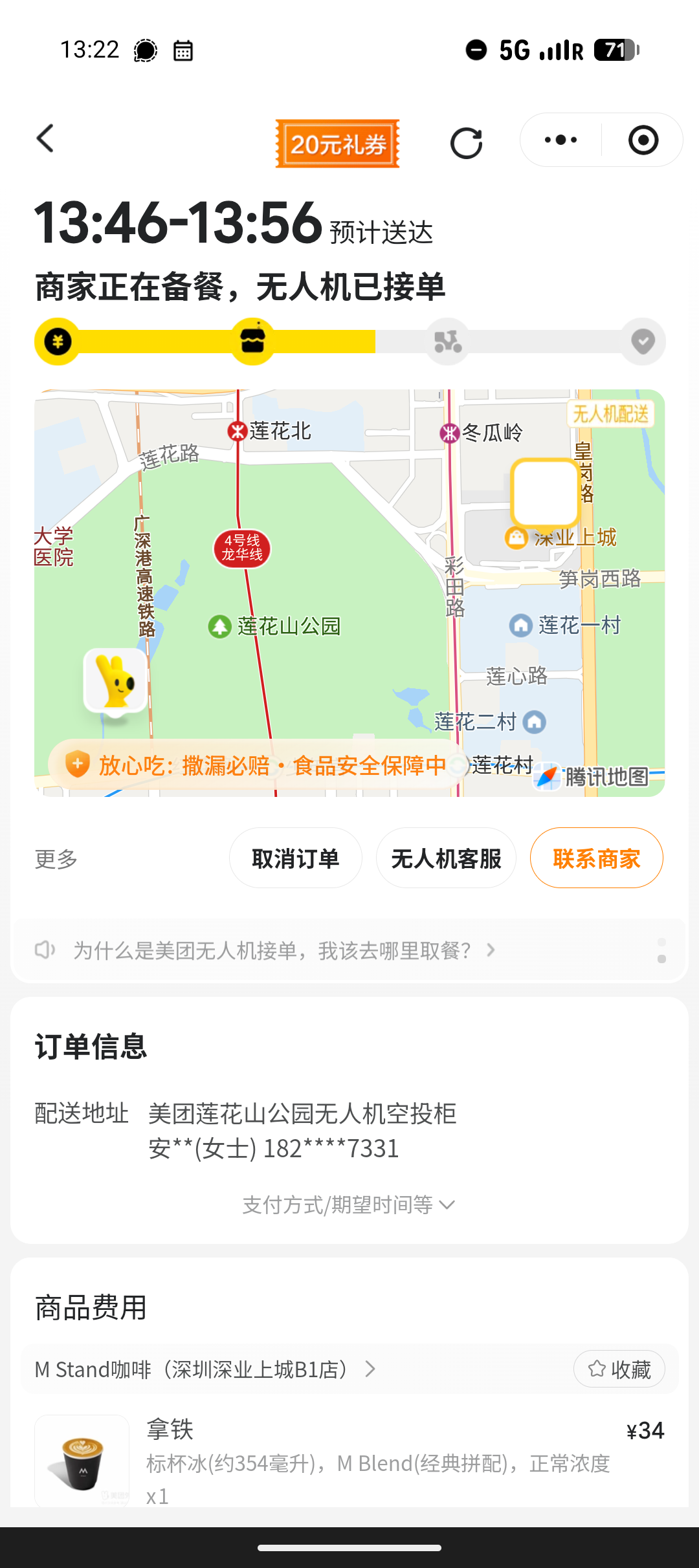Close the mini program with the circle icon
The height and width of the screenshot is (1568, 699).
point(643,140)
